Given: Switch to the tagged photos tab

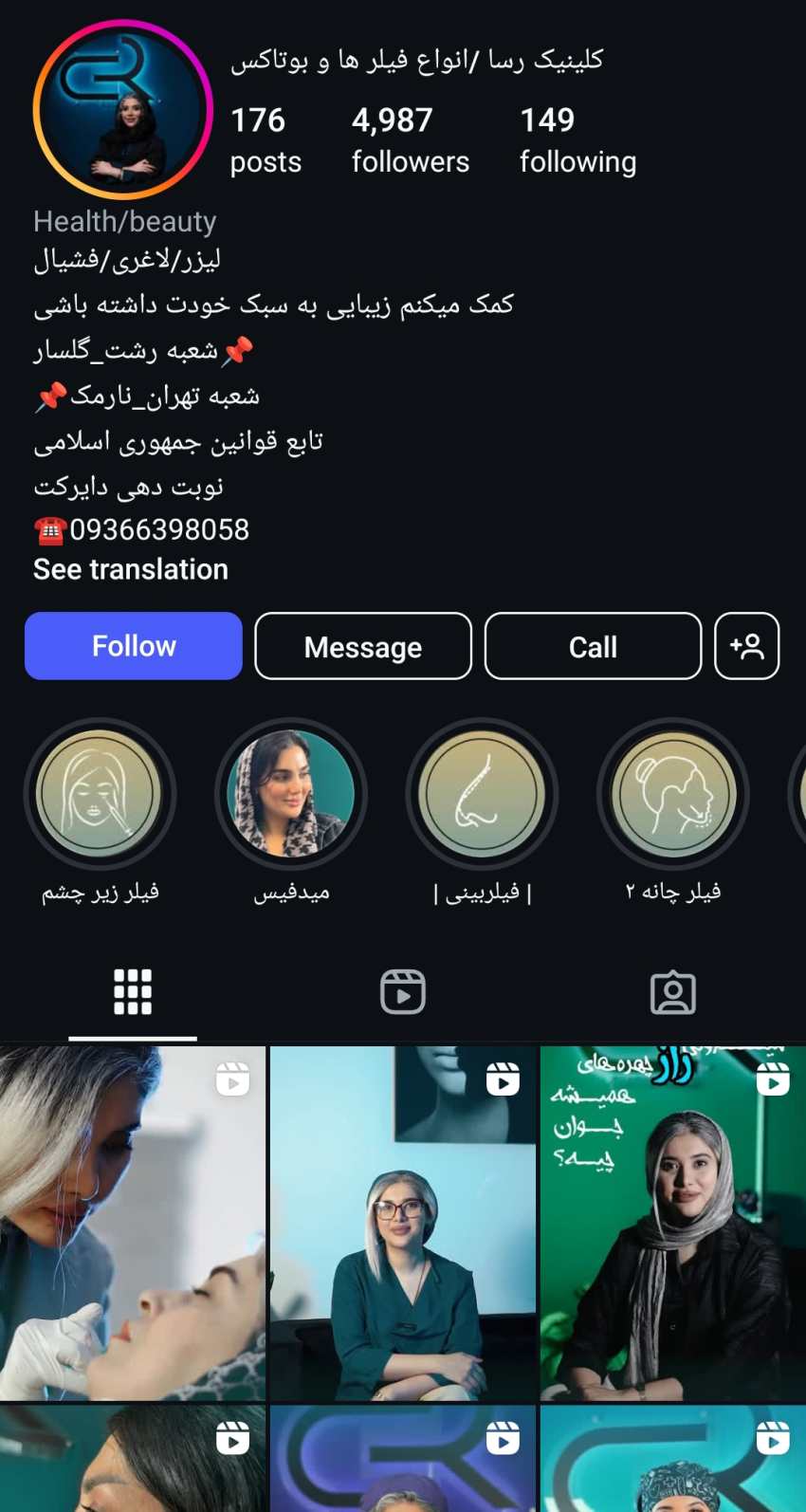Looking at the screenshot, I should pyautogui.click(x=673, y=992).
